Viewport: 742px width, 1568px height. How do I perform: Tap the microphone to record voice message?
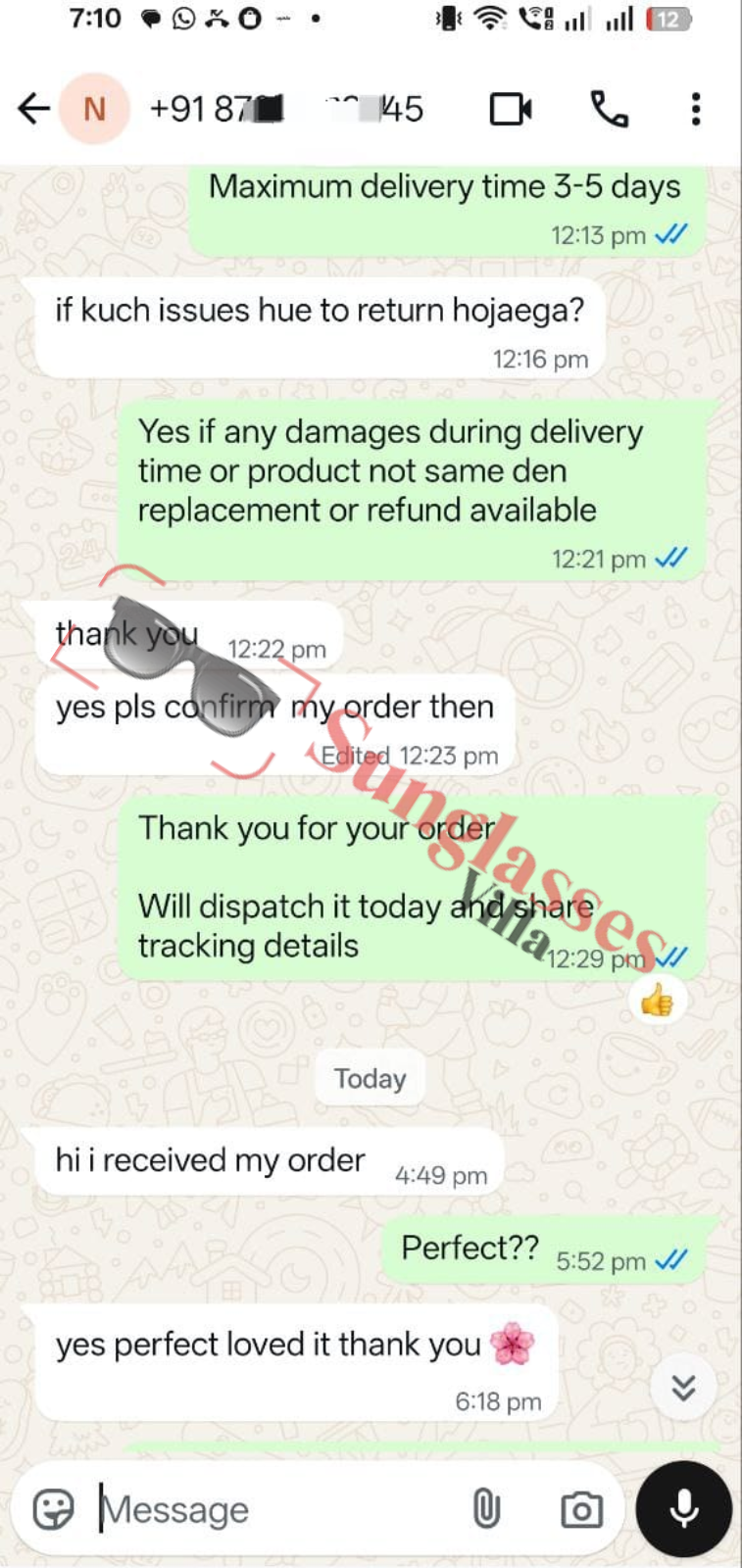[683, 1510]
